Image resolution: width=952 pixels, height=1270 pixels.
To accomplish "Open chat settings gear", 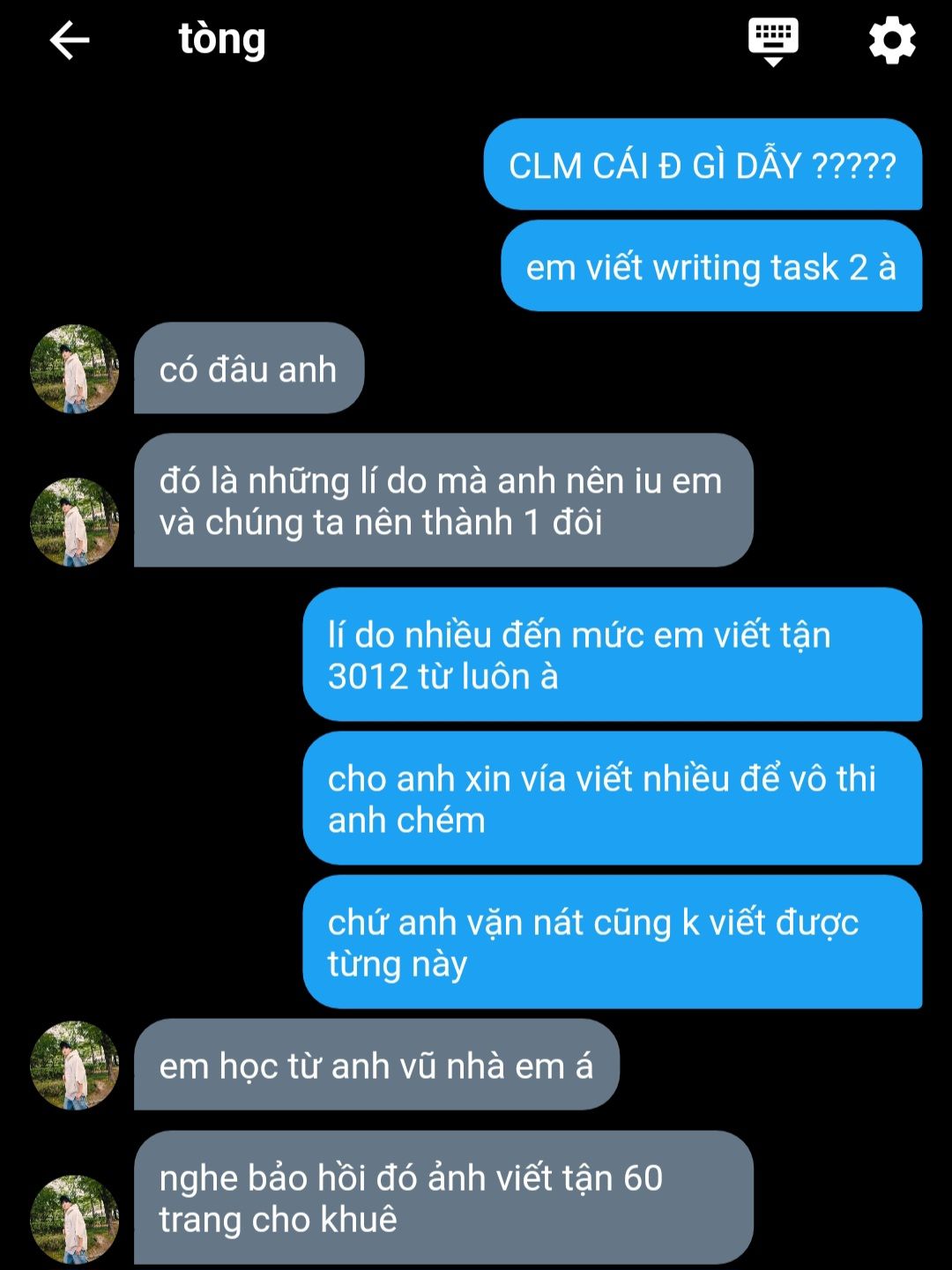I will (x=892, y=41).
